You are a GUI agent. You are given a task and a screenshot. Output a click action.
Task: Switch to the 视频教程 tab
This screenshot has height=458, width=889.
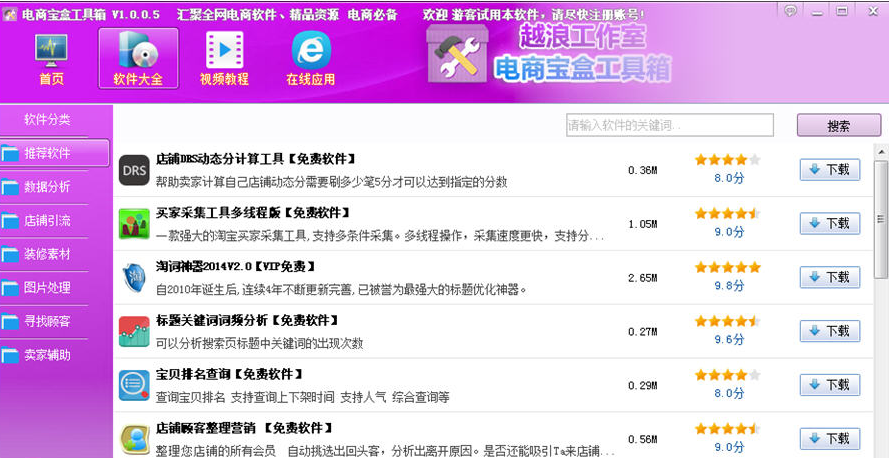pos(224,59)
